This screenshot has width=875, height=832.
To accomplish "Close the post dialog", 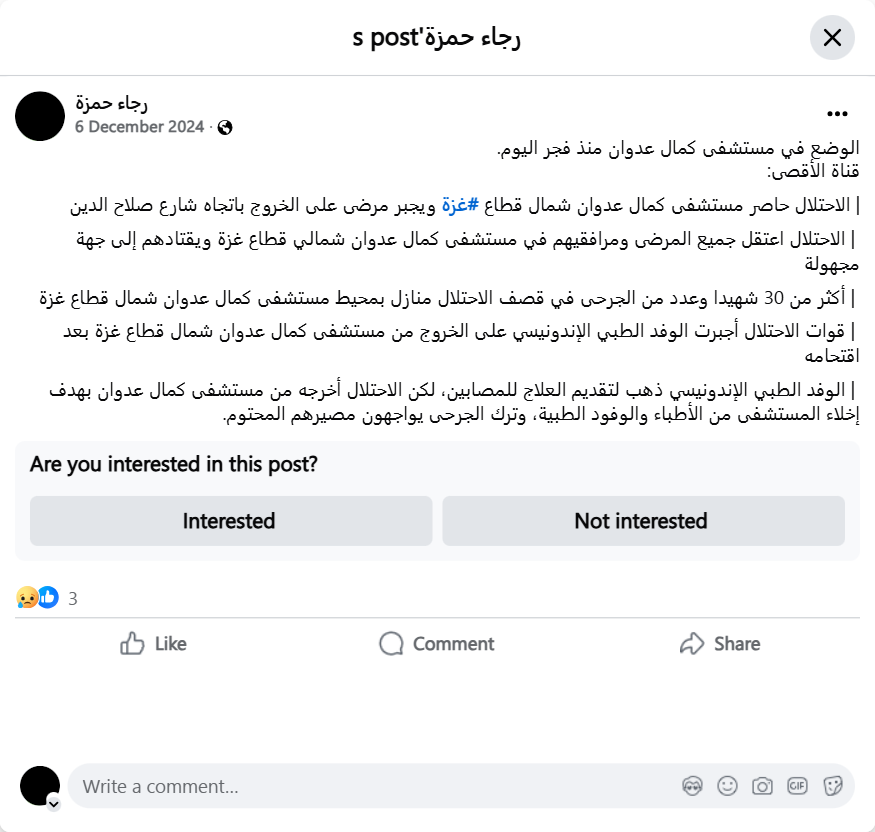I will click(832, 38).
